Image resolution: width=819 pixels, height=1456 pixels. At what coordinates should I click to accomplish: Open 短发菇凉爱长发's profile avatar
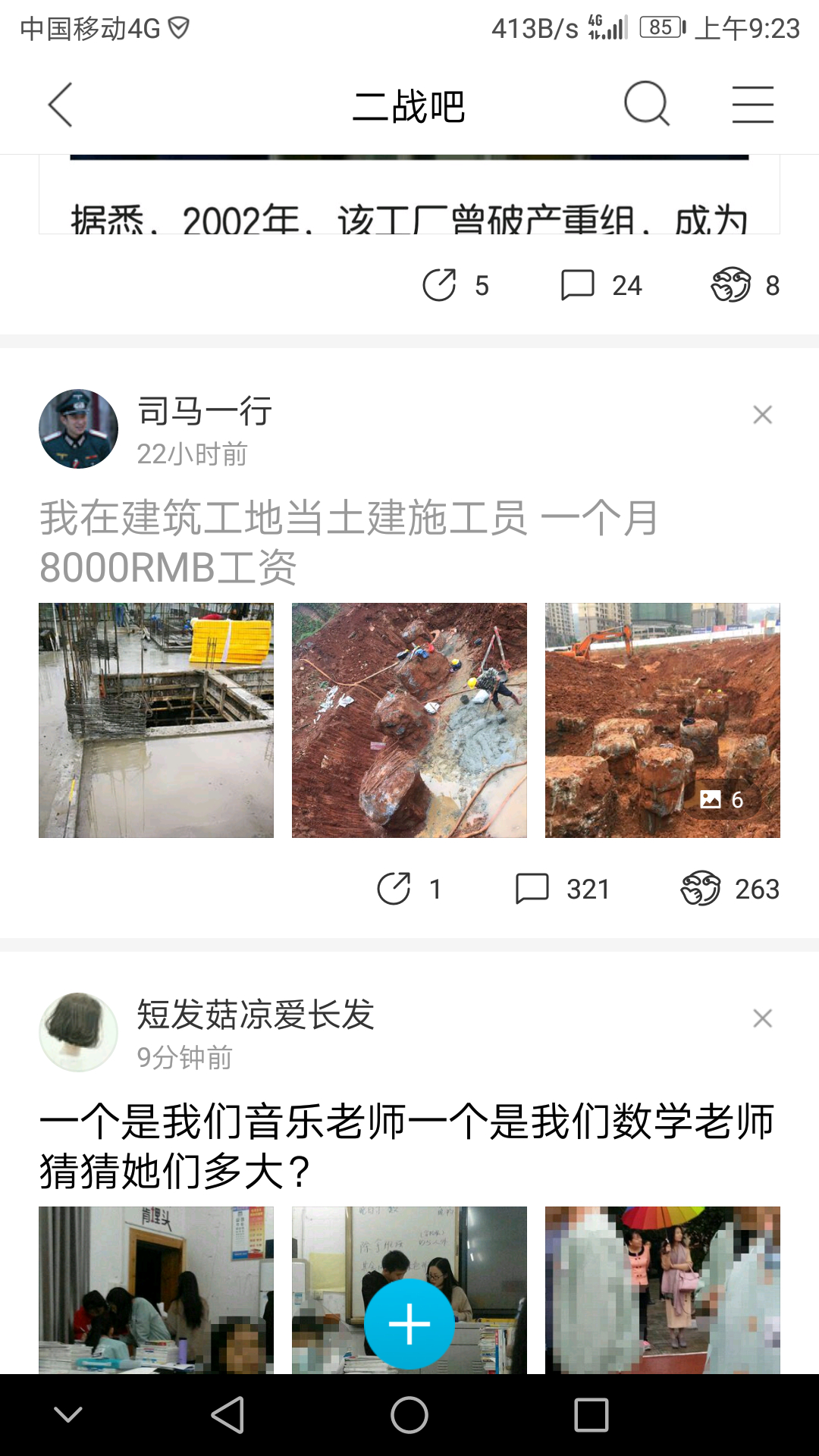pyautogui.click(x=79, y=1032)
